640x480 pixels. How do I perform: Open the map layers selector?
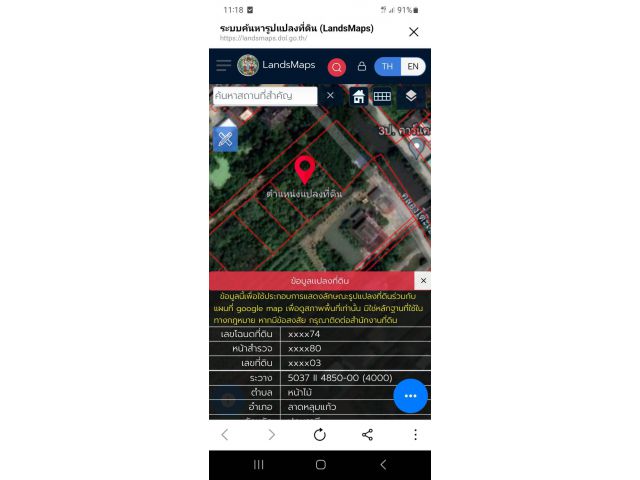(411, 96)
